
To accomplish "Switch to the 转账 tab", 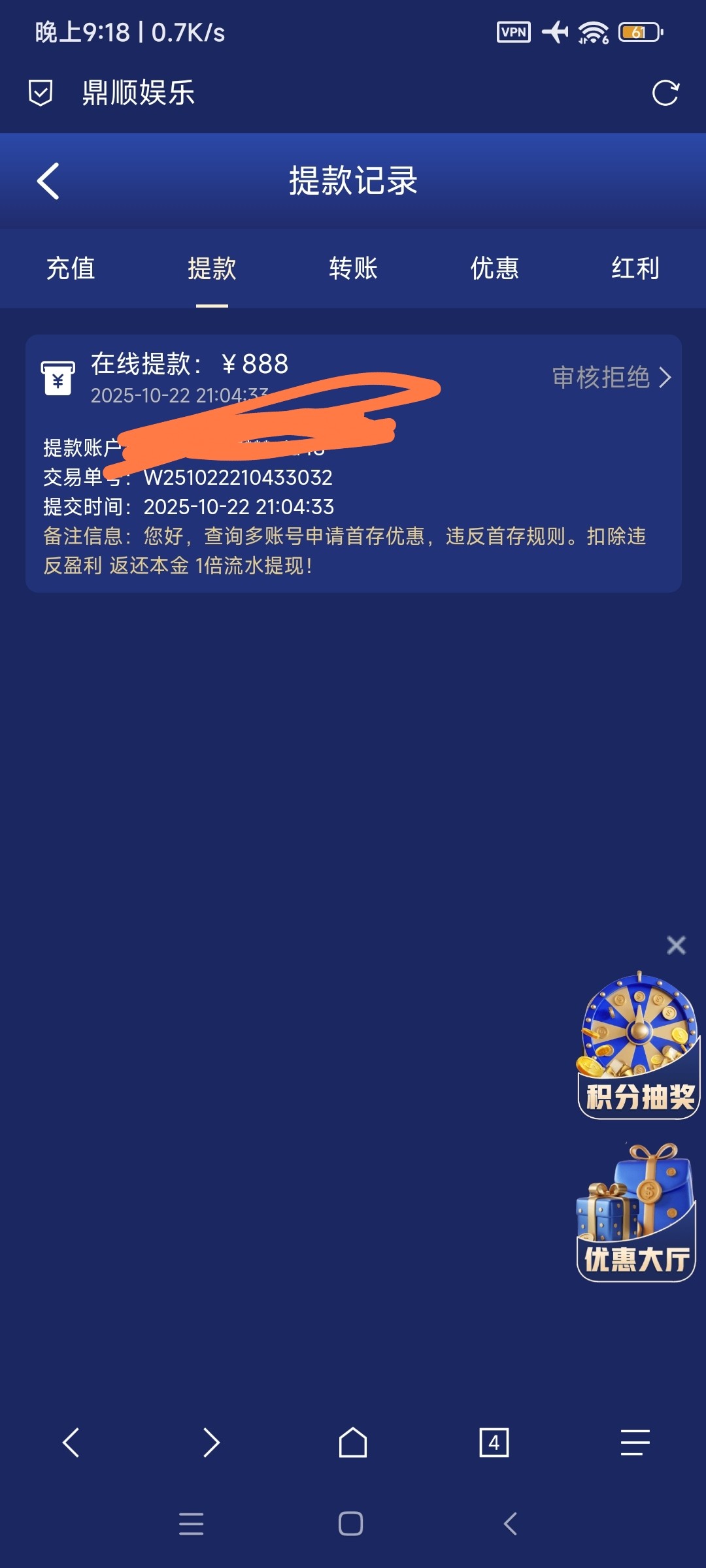I will [x=353, y=269].
